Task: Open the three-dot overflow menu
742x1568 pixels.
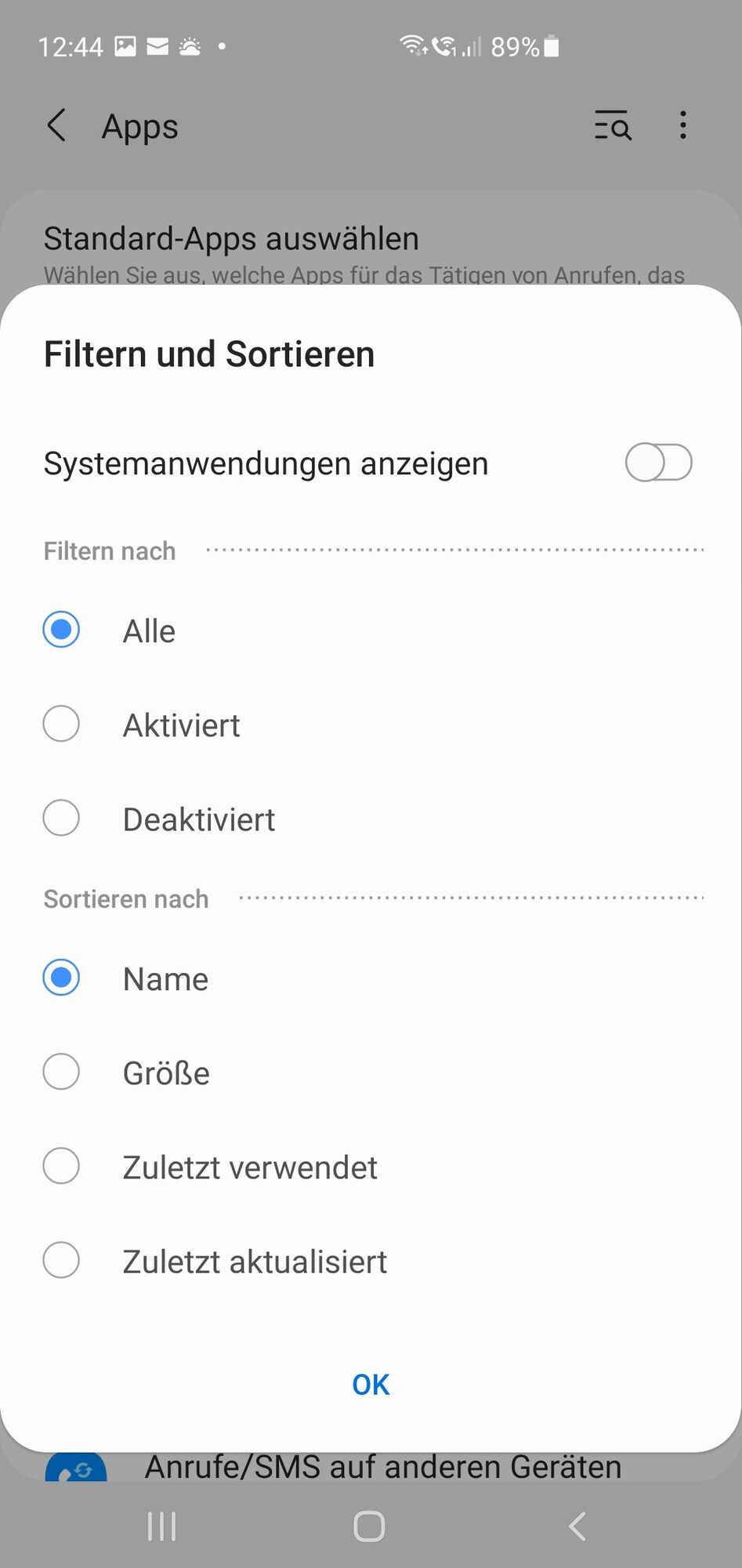Action: tap(682, 125)
